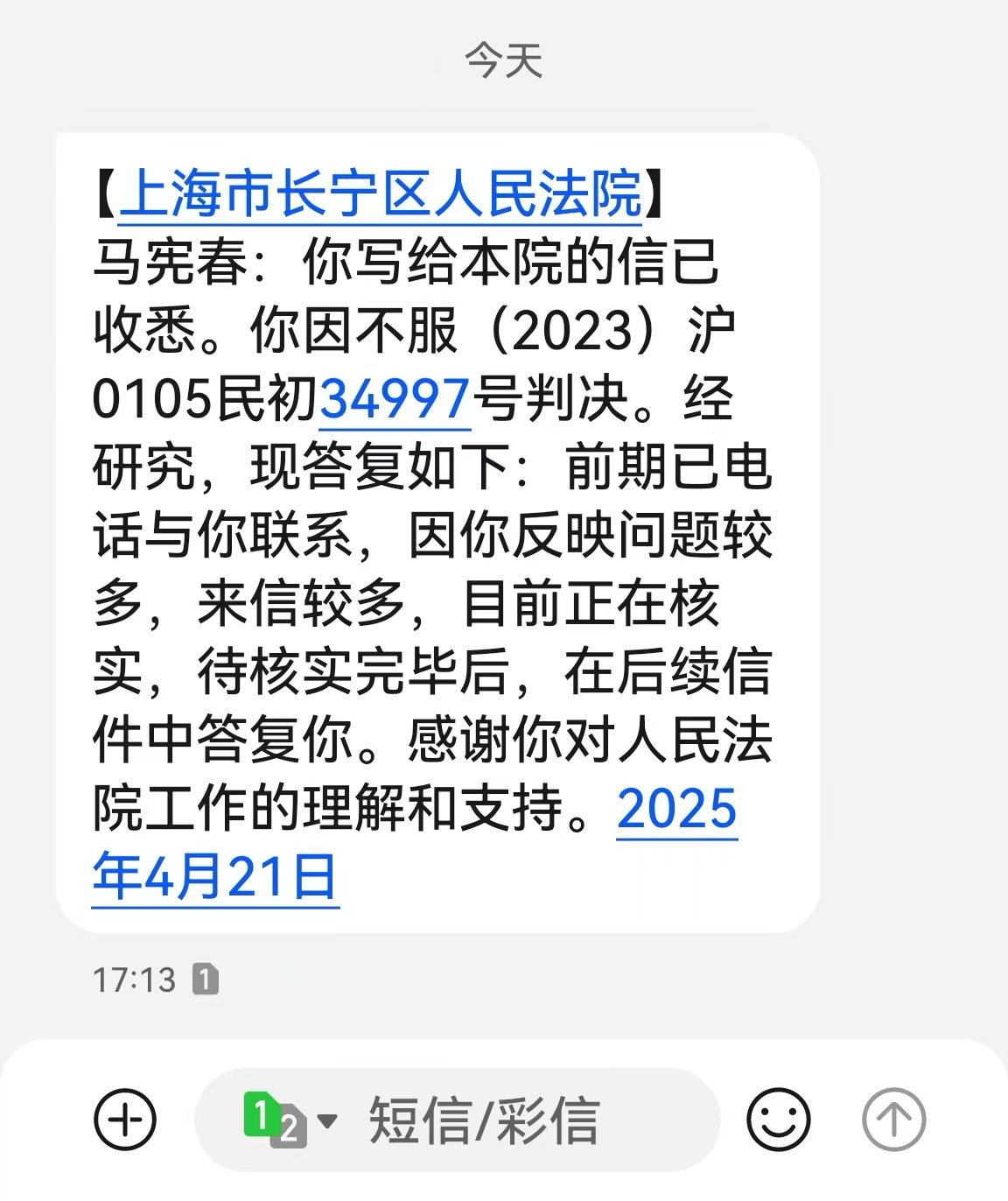1008x1201 pixels.
Task: Send the message with the arrow button
Action: pyautogui.click(x=893, y=1119)
